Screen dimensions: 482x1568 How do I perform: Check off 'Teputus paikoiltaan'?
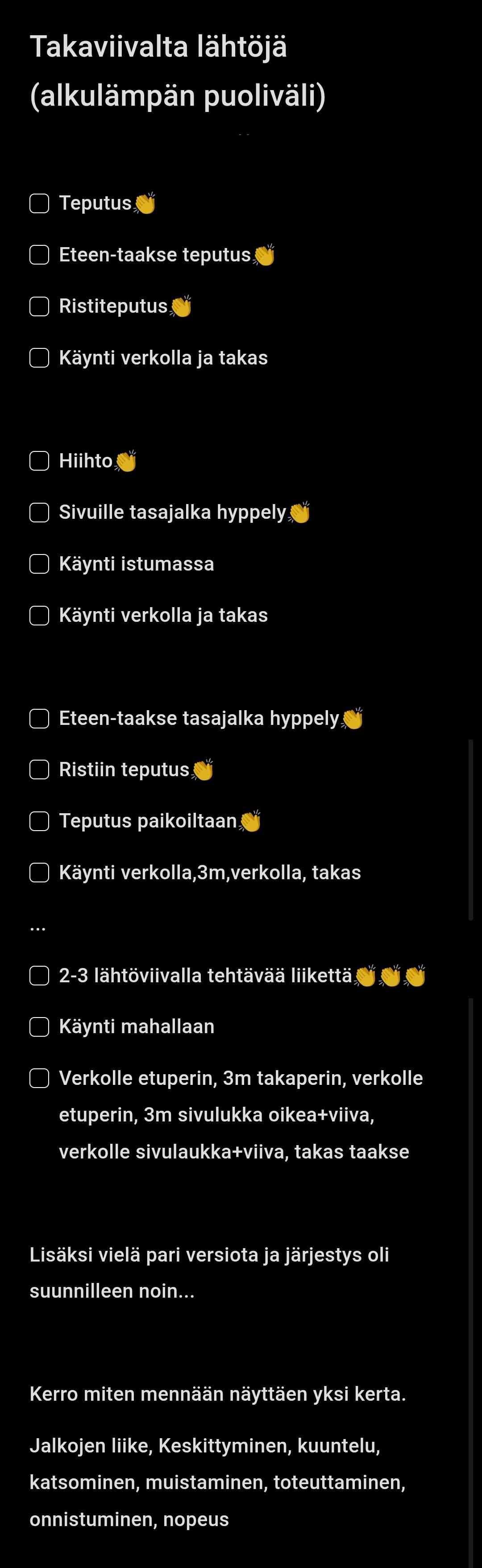pos(40,821)
